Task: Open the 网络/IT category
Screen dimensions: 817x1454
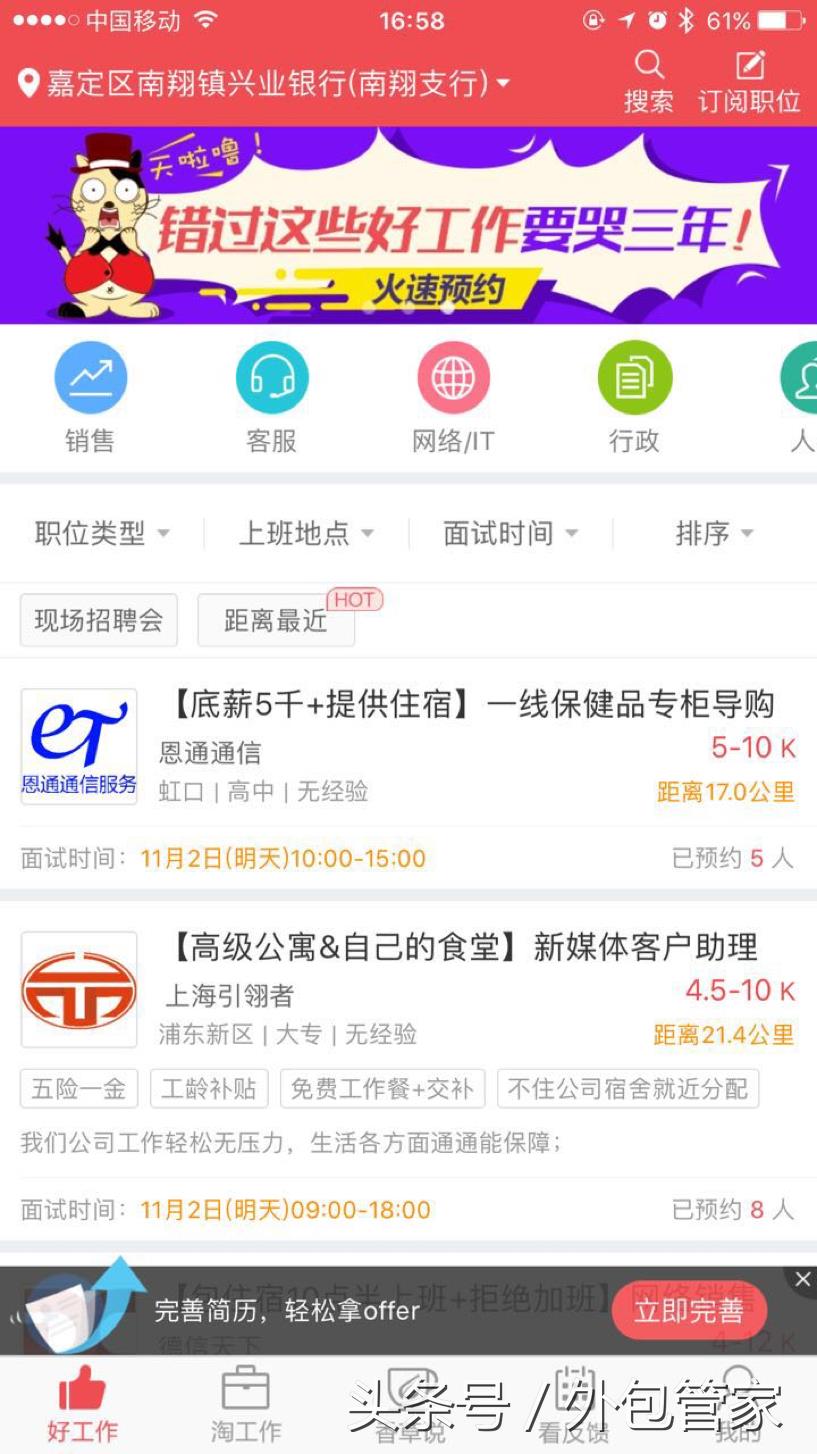Action: (453, 396)
